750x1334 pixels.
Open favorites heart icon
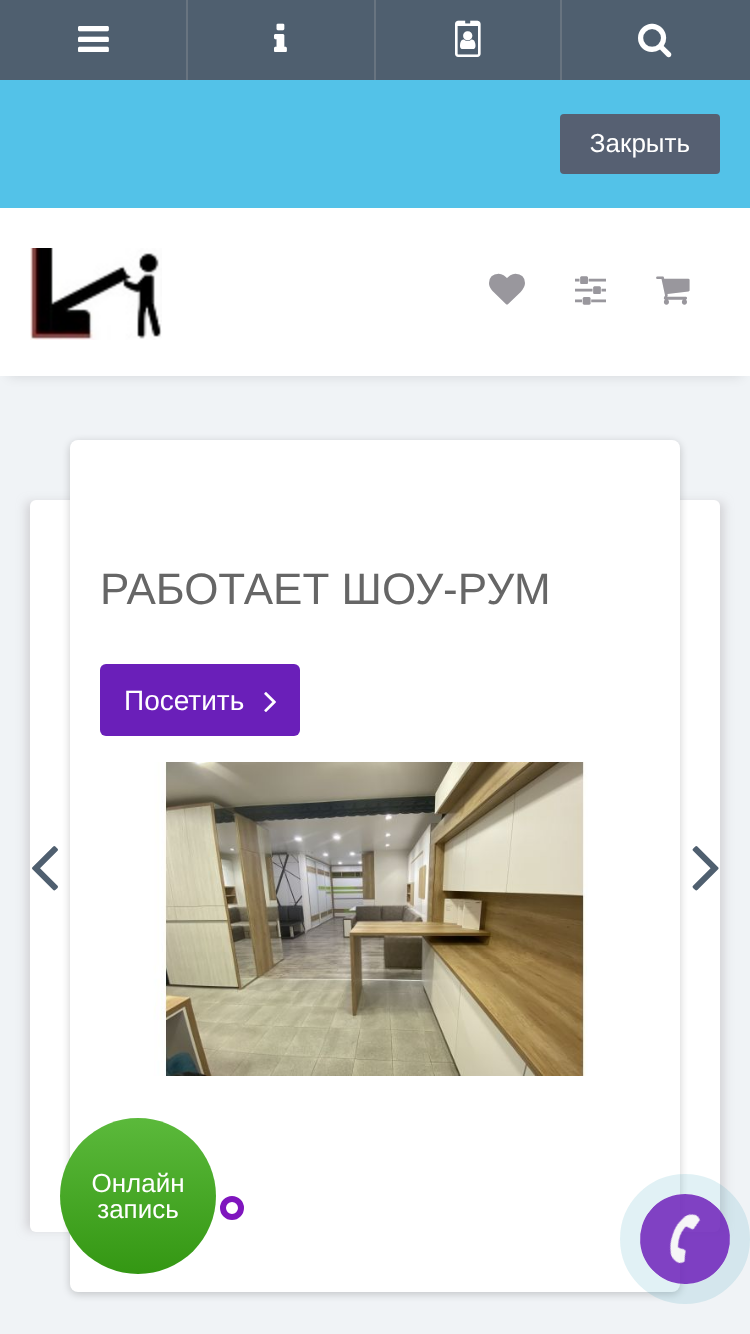[507, 290]
